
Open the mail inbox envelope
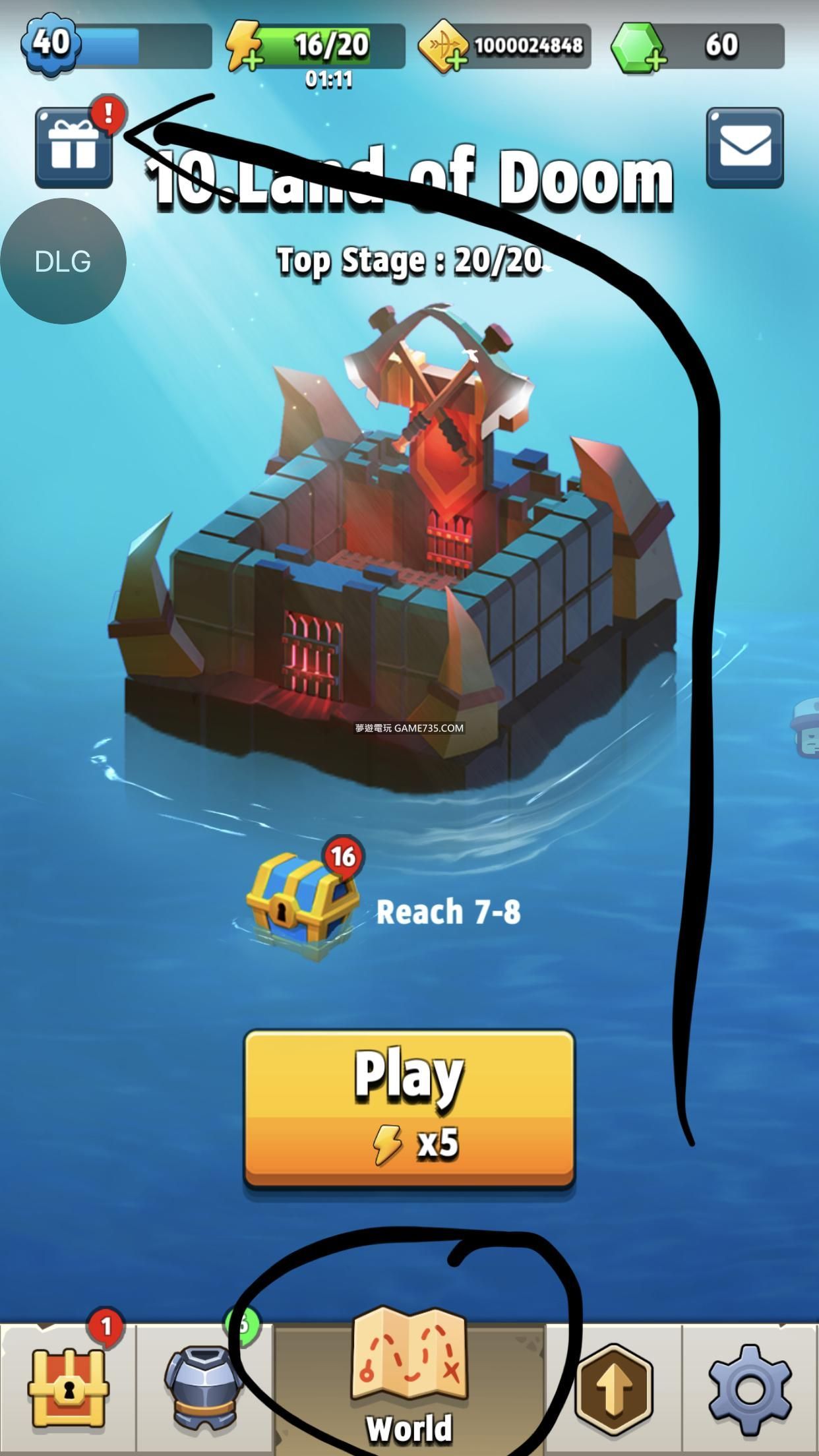pyautogui.click(x=744, y=147)
